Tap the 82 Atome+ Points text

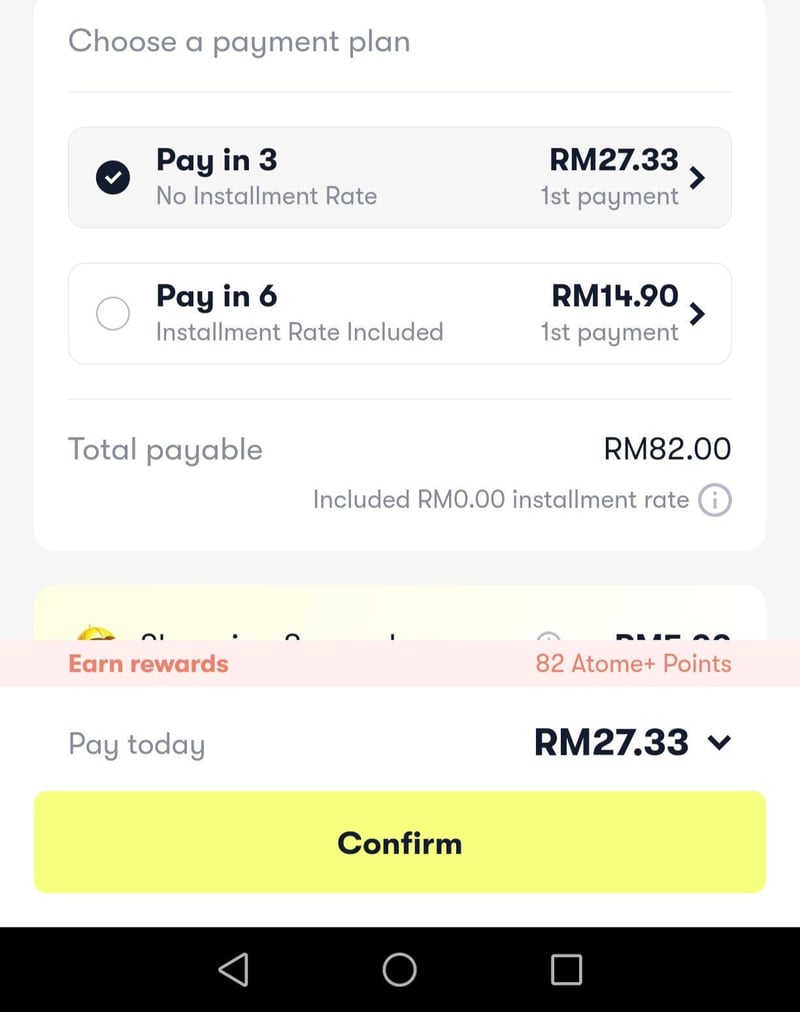634,663
